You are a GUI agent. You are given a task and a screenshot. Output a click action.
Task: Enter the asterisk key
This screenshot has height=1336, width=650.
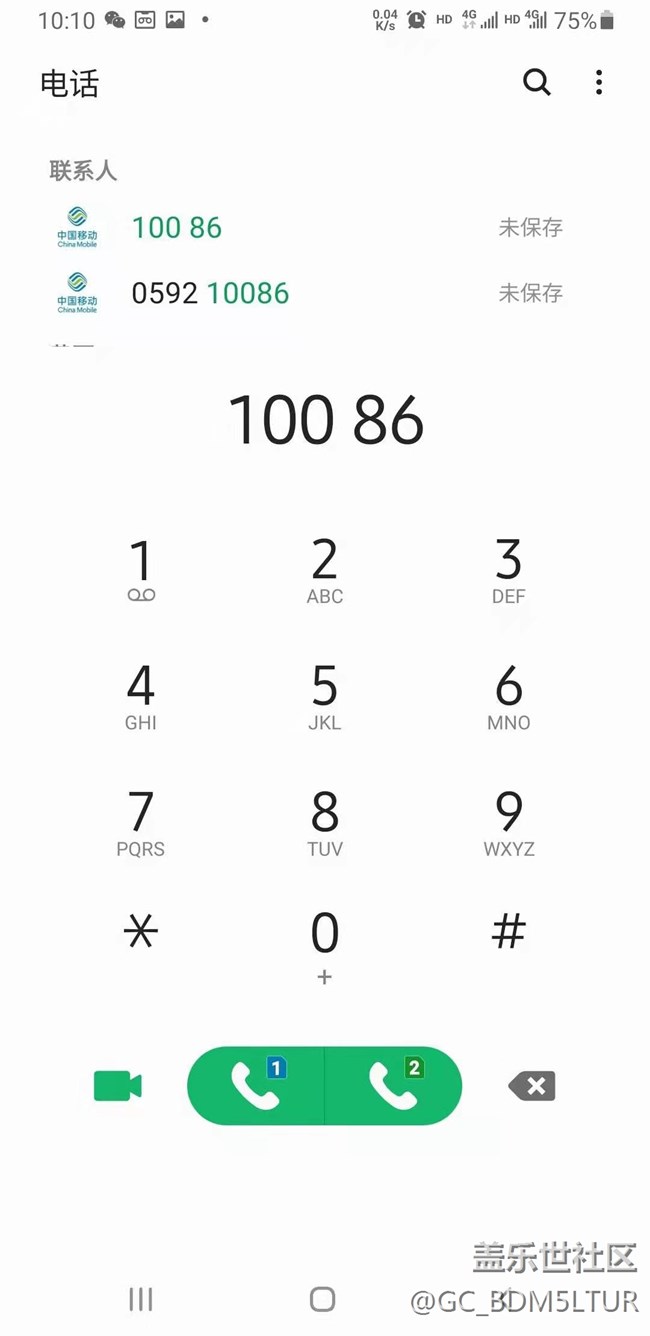click(141, 933)
